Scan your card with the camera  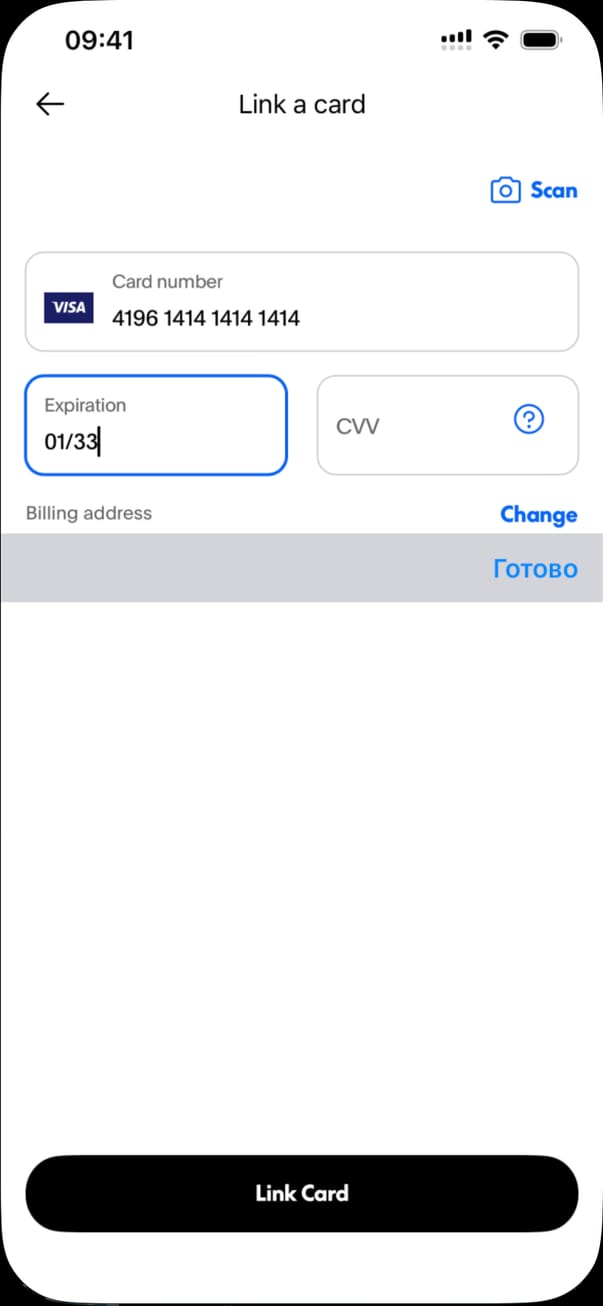(534, 190)
